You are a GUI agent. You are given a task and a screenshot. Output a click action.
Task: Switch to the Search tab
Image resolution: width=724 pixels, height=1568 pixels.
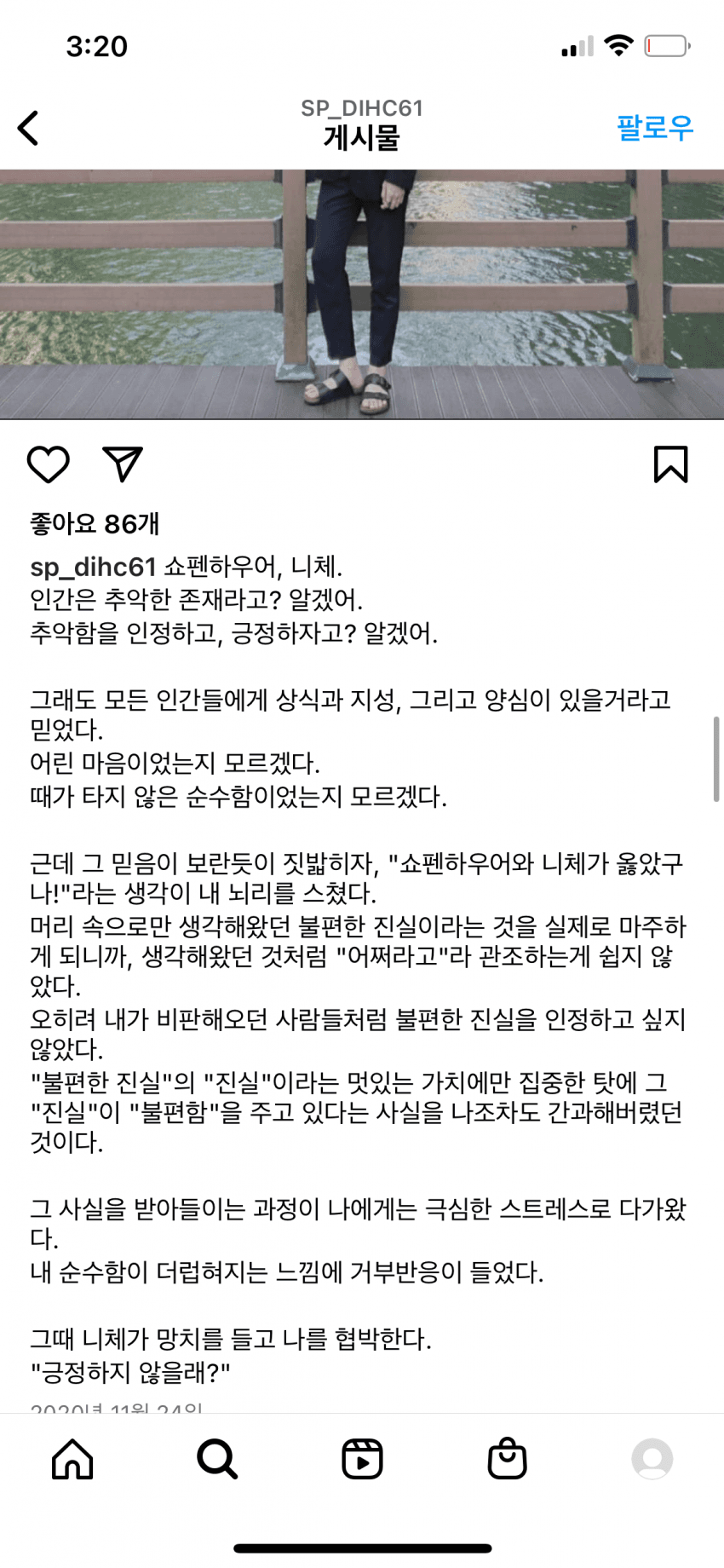coord(217,1459)
